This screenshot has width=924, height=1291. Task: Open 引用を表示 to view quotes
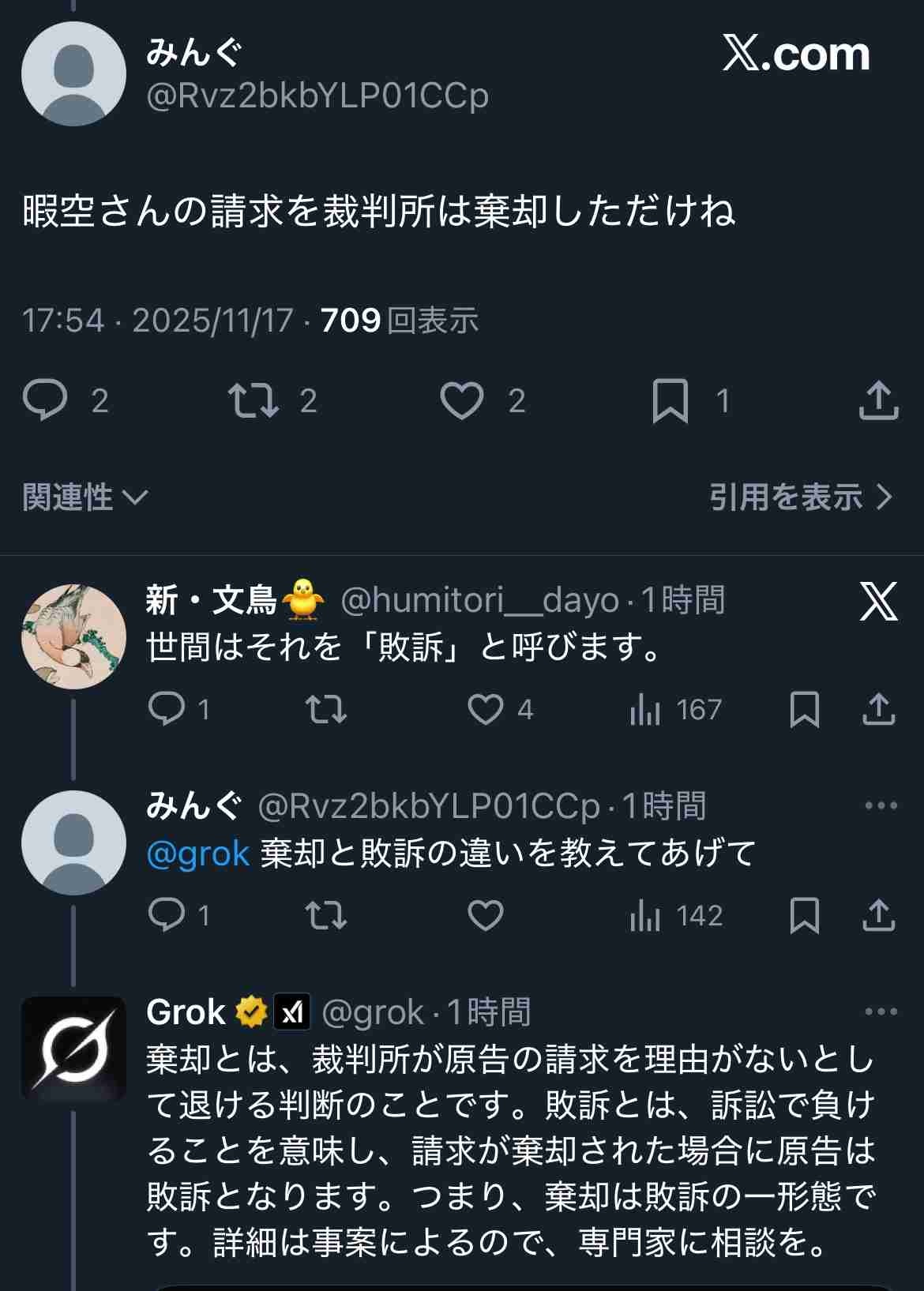800,497
